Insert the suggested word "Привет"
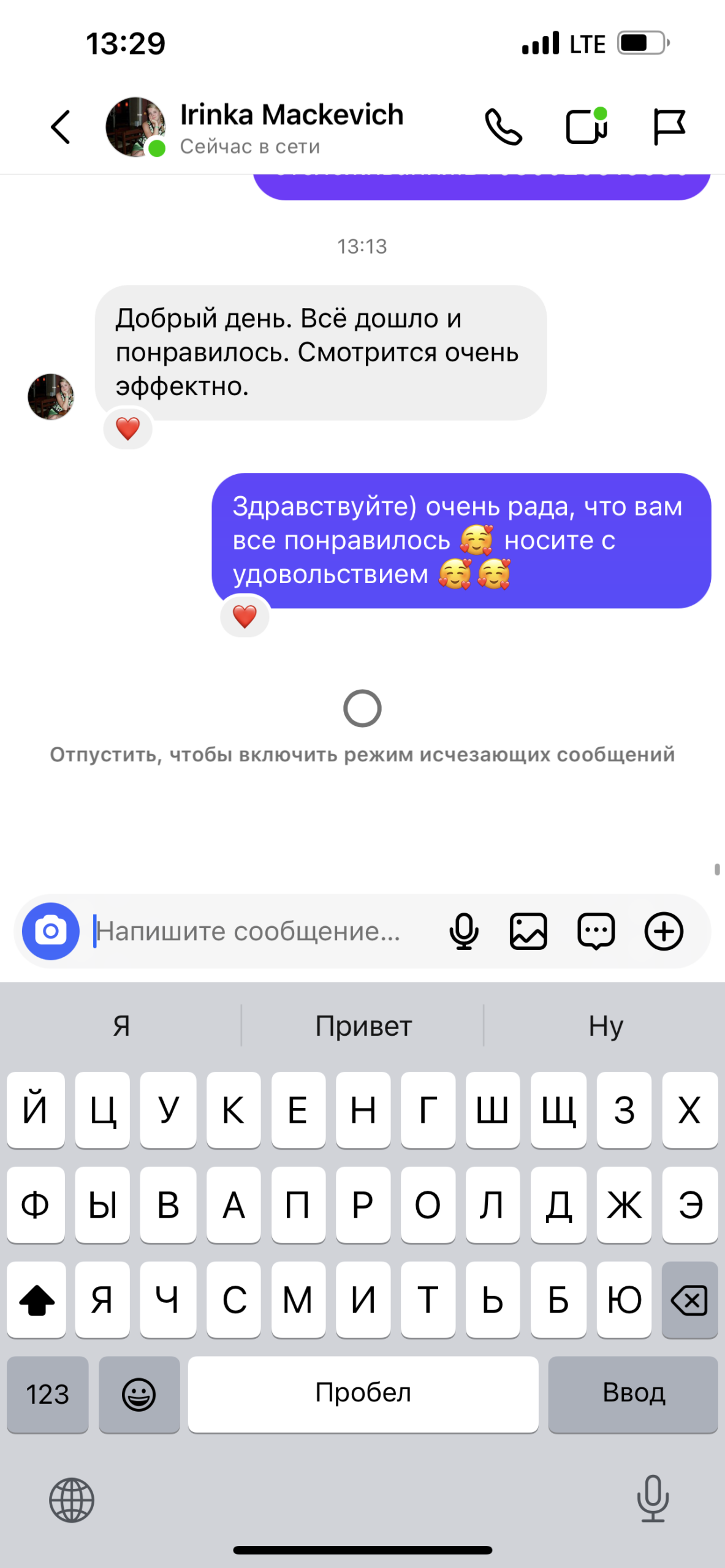Screen dimensions: 725x1568 363,1025
